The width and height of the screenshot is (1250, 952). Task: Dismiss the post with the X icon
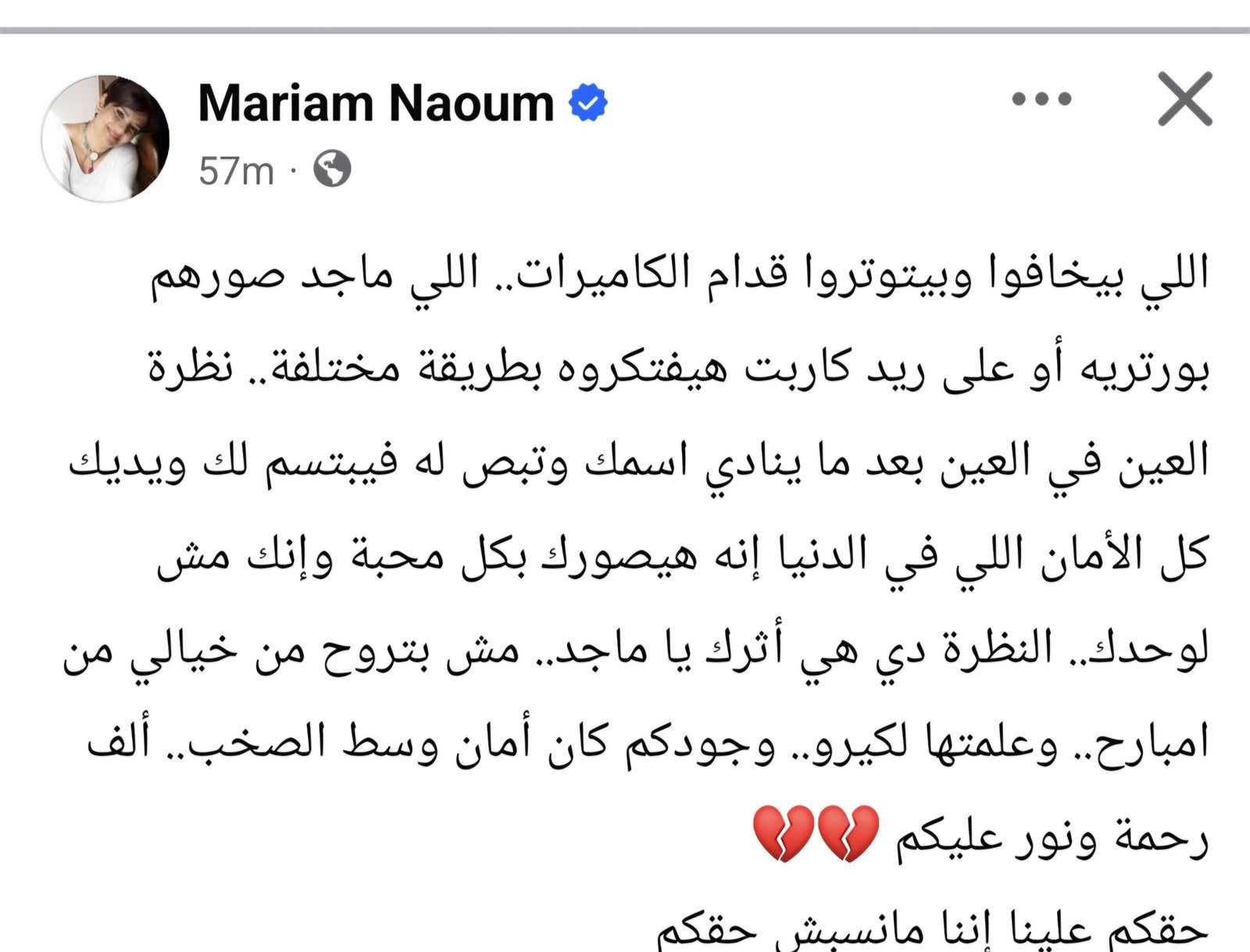(x=1184, y=99)
